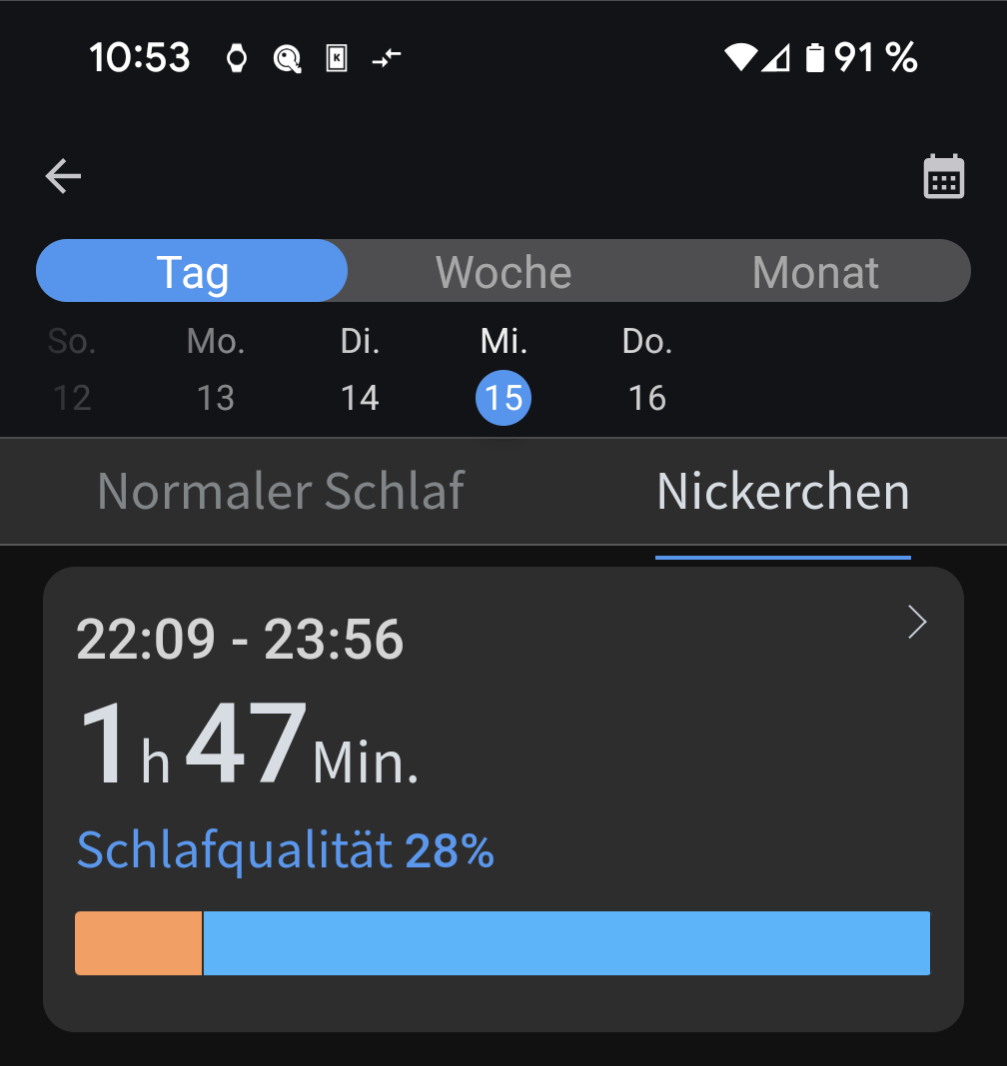
Task: Switch to the Woche view
Action: pyautogui.click(x=503, y=272)
